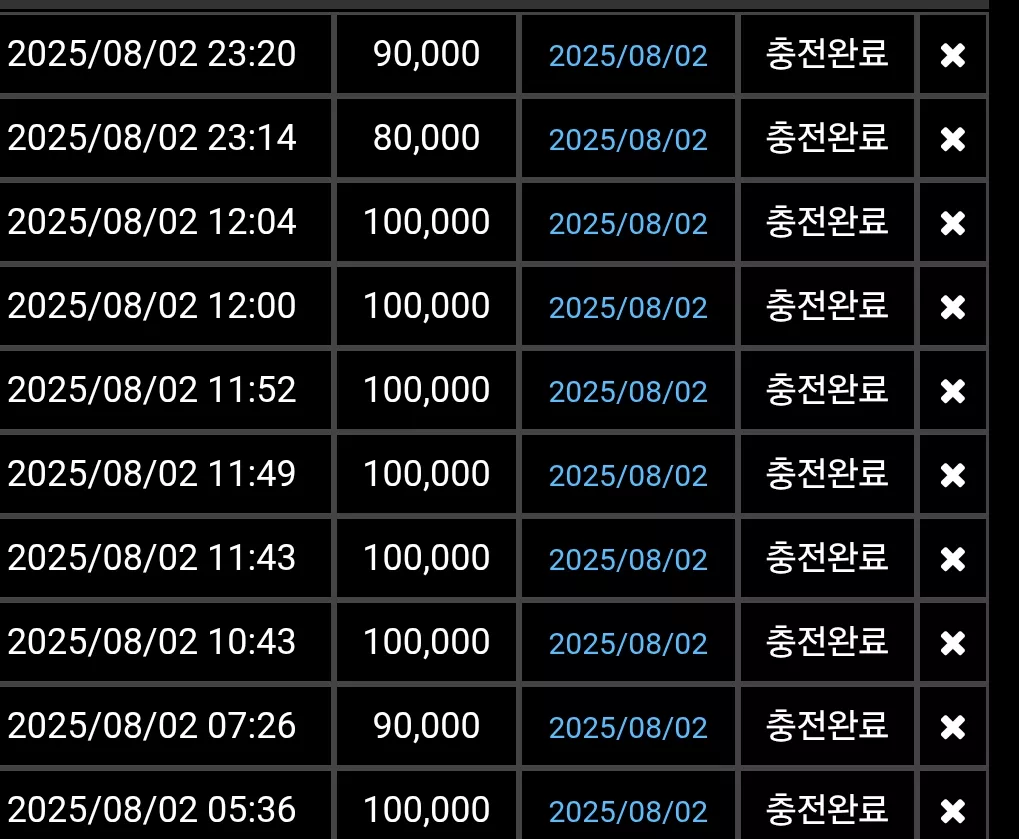The image size is (1019, 839).
Task: Remove the 10:43 charge entry
Action: [953, 643]
